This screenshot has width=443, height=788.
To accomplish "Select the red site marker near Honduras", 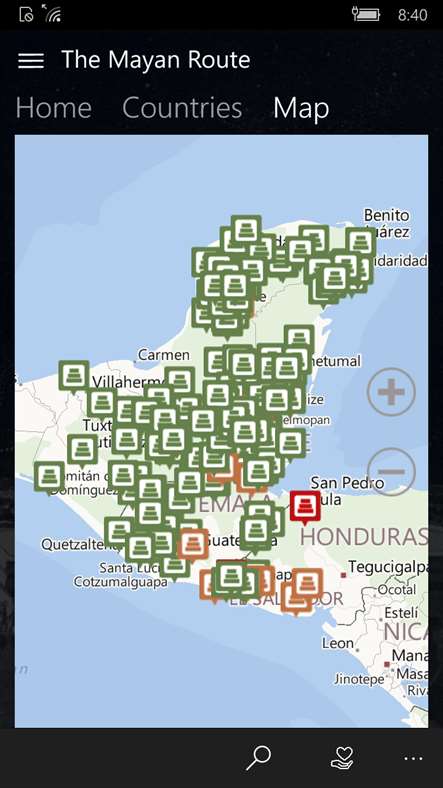I will click(305, 506).
